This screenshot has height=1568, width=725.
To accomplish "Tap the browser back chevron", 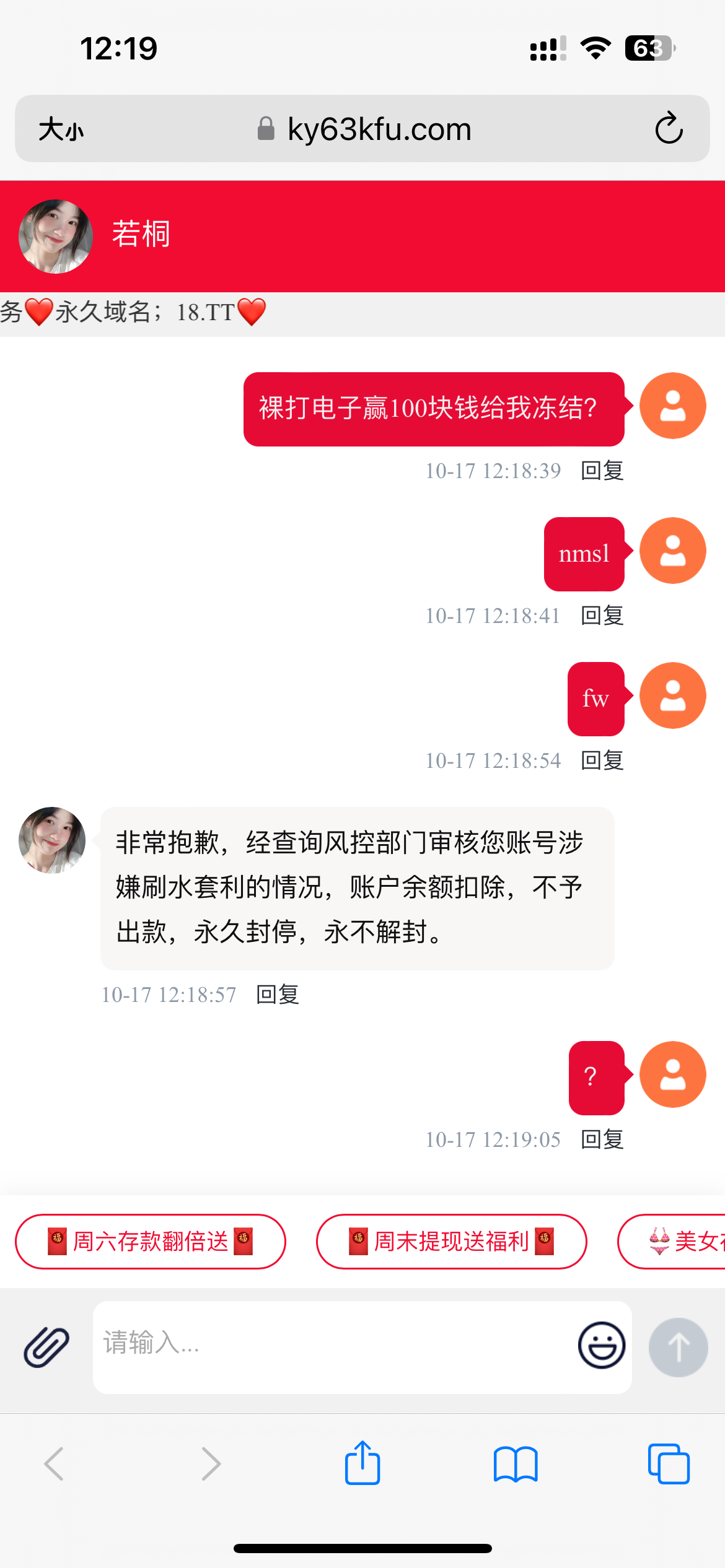I will pyautogui.click(x=55, y=1465).
